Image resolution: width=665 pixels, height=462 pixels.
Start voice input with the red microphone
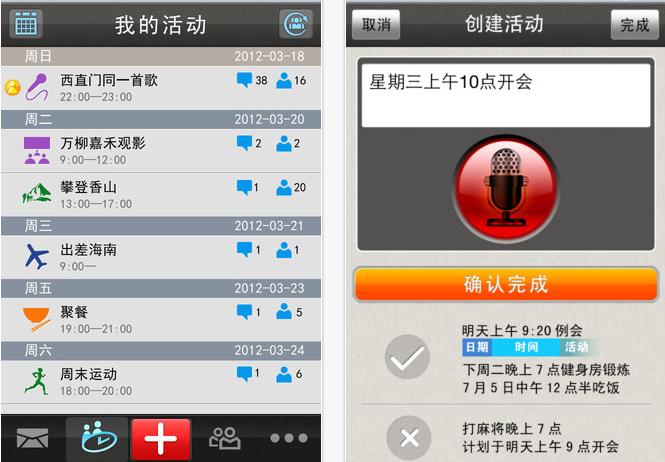point(506,189)
